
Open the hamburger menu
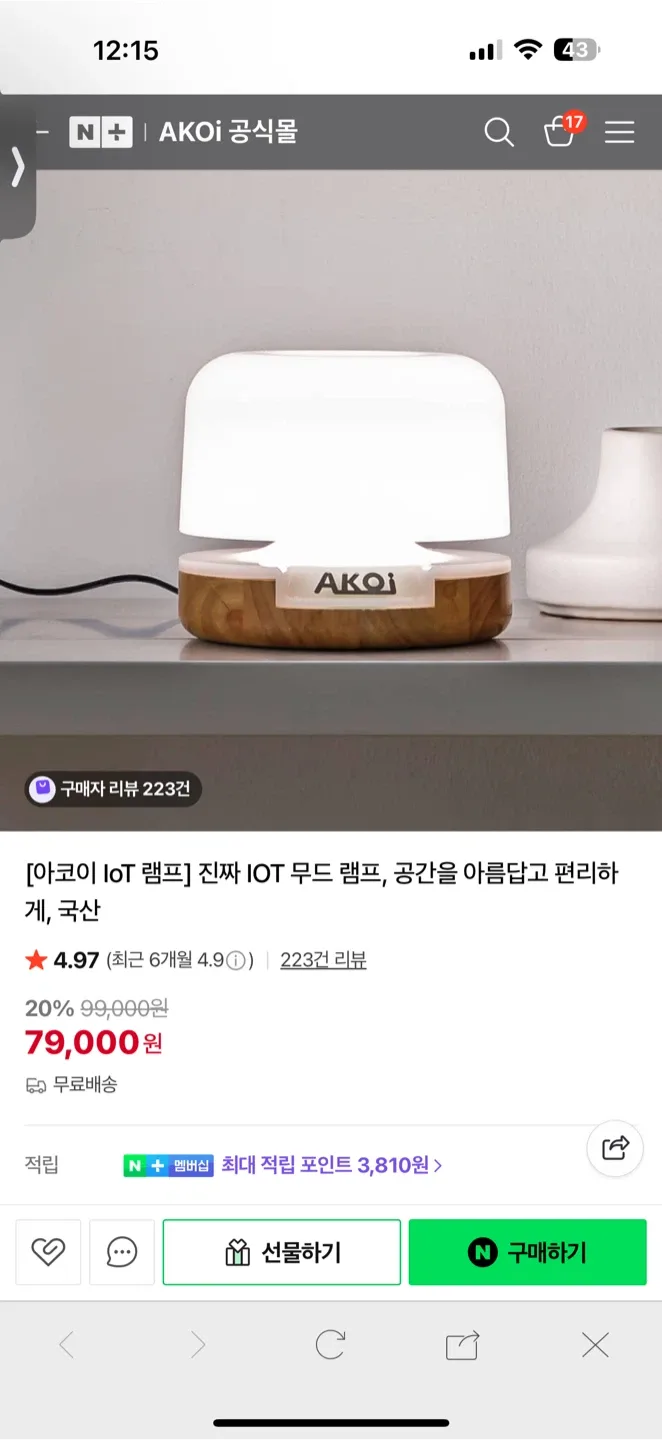619,132
